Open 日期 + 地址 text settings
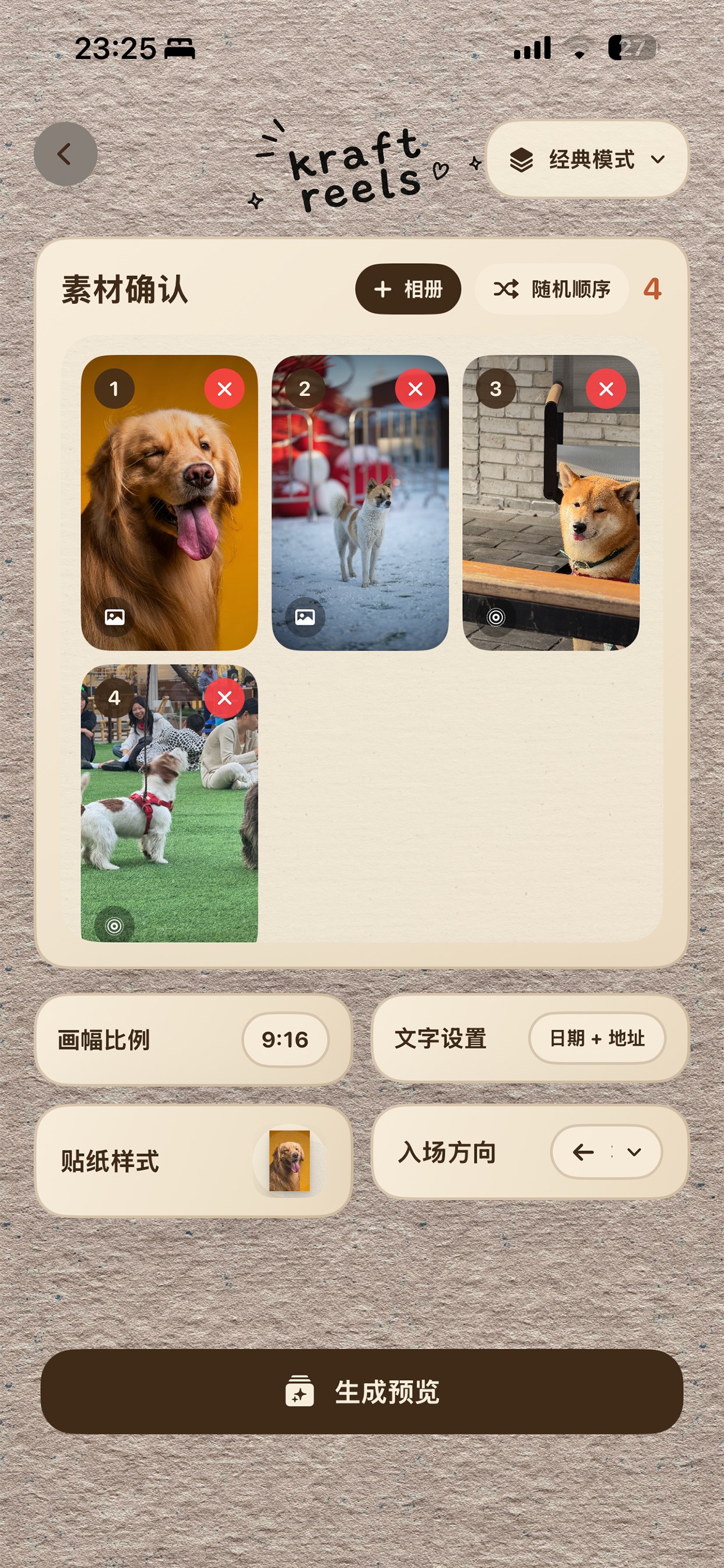The height and width of the screenshot is (1568, 724). [x=597, y=1038]
